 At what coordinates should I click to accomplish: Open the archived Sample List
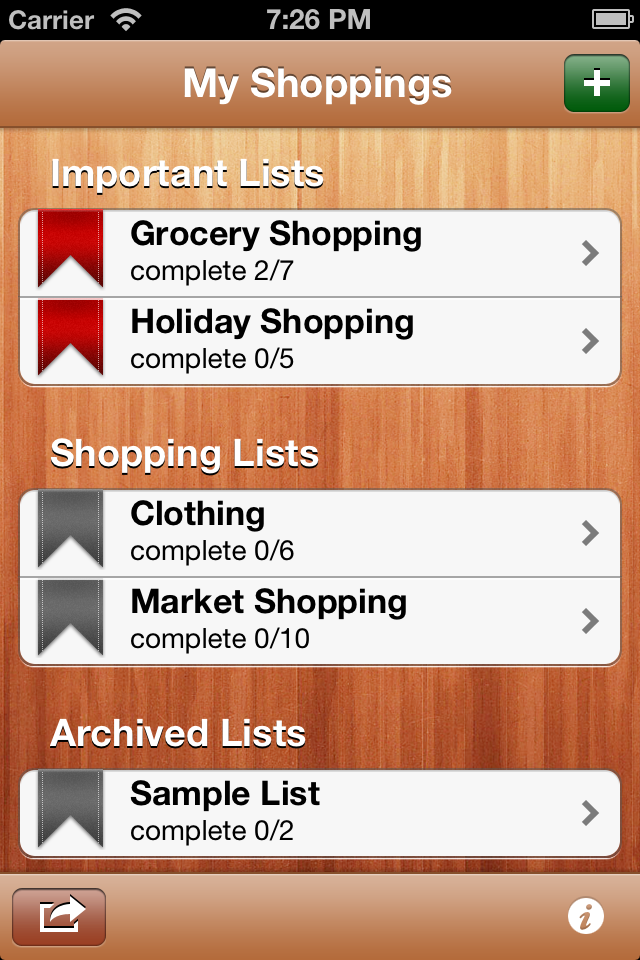click(x=320, y=813)
